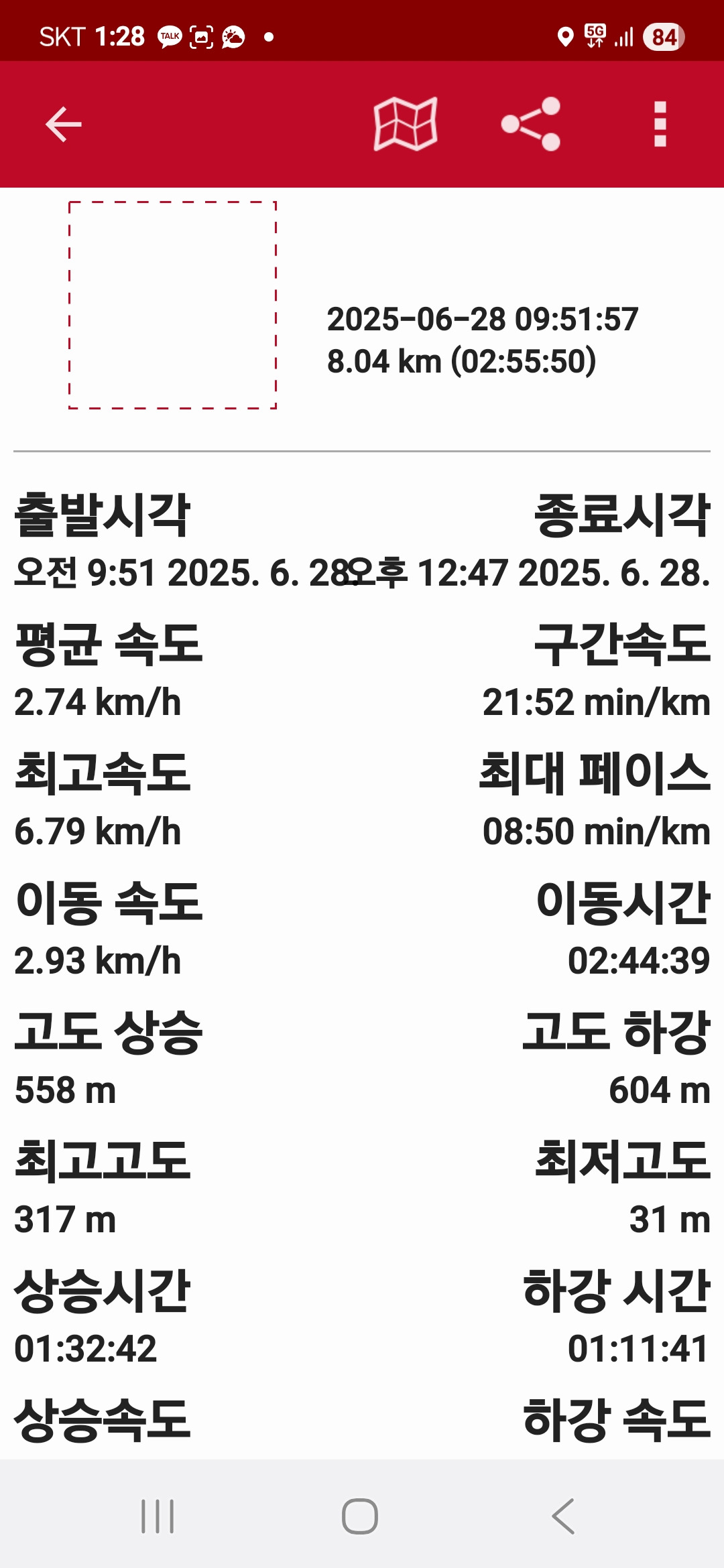
Task: Go to the home screen
Action: 360,1516
